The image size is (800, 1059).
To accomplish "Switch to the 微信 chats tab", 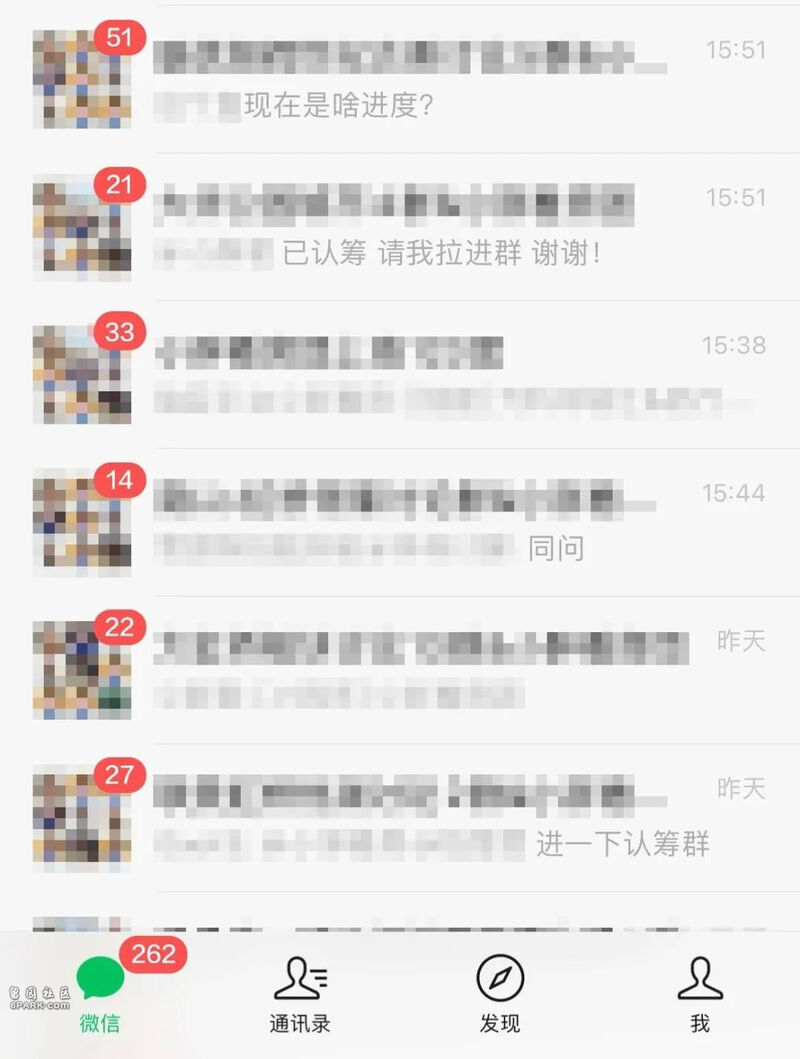I will (100, 992).
